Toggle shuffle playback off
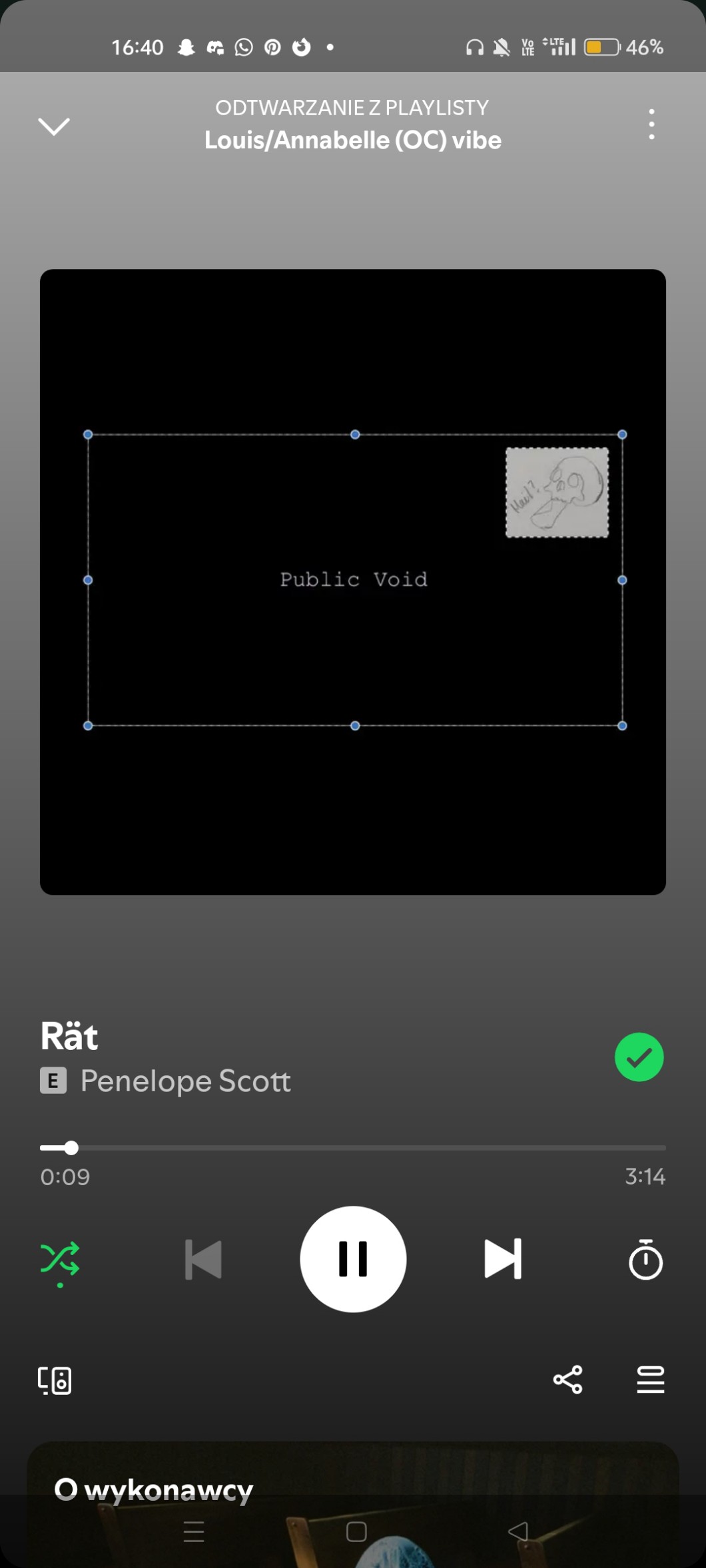 pyautogui.click(x=60, y=1258)
